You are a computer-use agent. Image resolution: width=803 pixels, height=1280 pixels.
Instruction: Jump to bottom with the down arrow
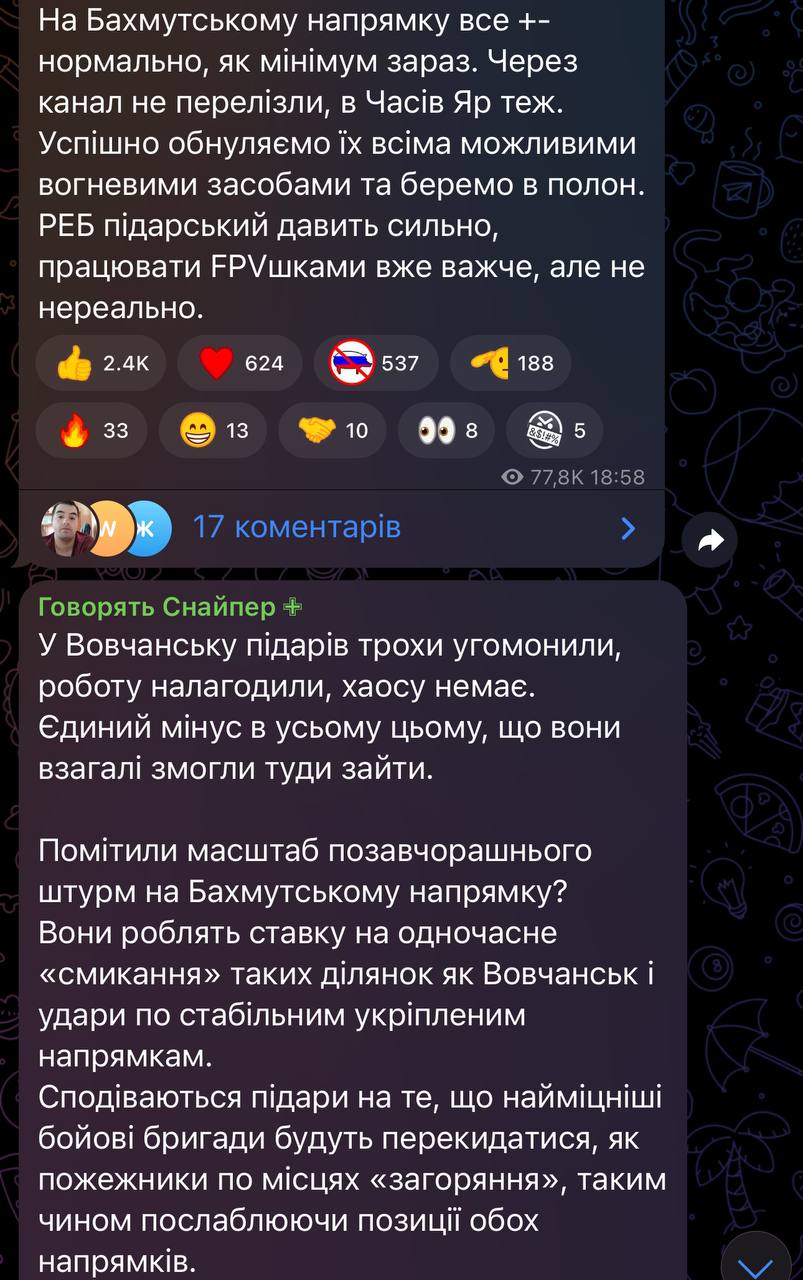click(x=754, y=1260)
